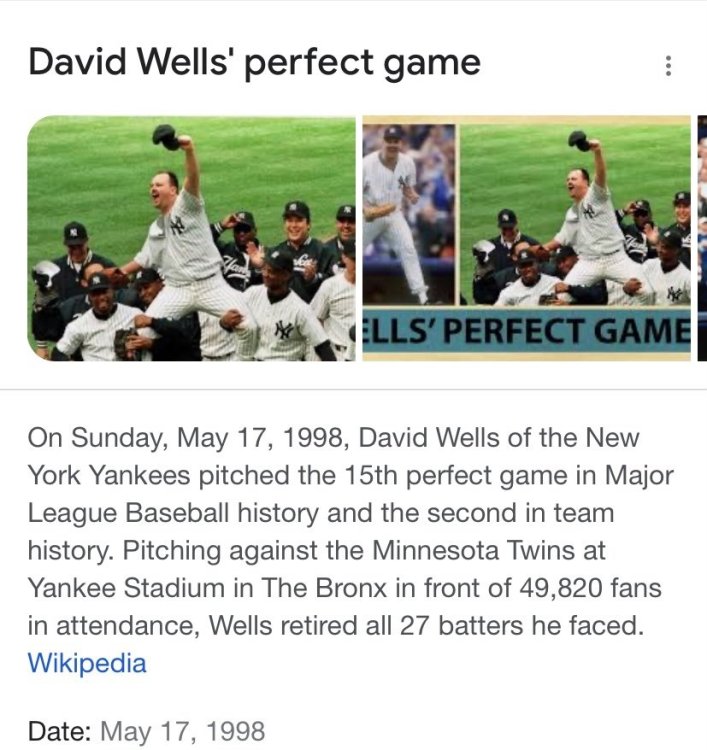The height and width of the screenshot is (750, 707).
Task: Open the three-dot overflow menu
Action: 667,66
